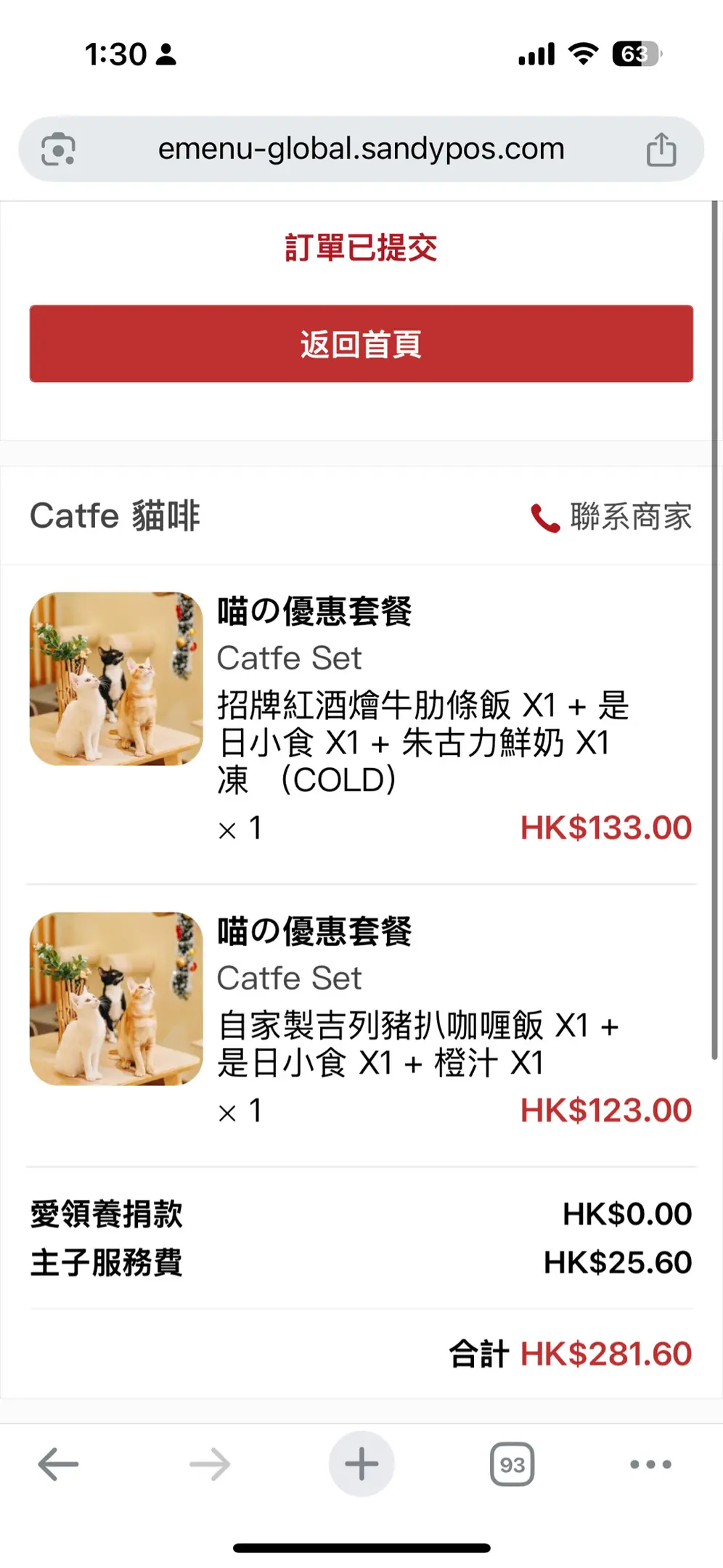Open the tab switcher showing 93 tabs

click(x=512, y=1464)
